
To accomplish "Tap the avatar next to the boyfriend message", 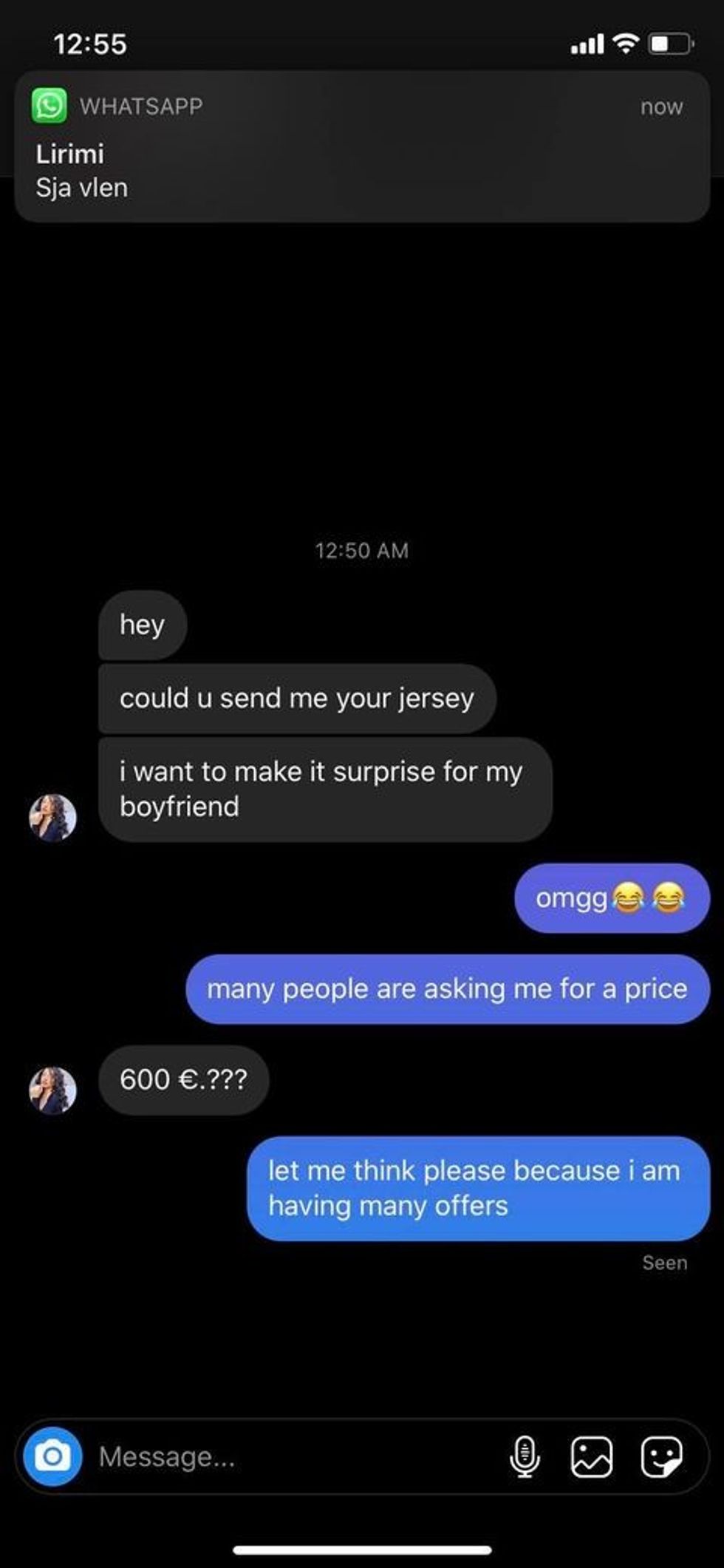I will [x=52, y=818].
